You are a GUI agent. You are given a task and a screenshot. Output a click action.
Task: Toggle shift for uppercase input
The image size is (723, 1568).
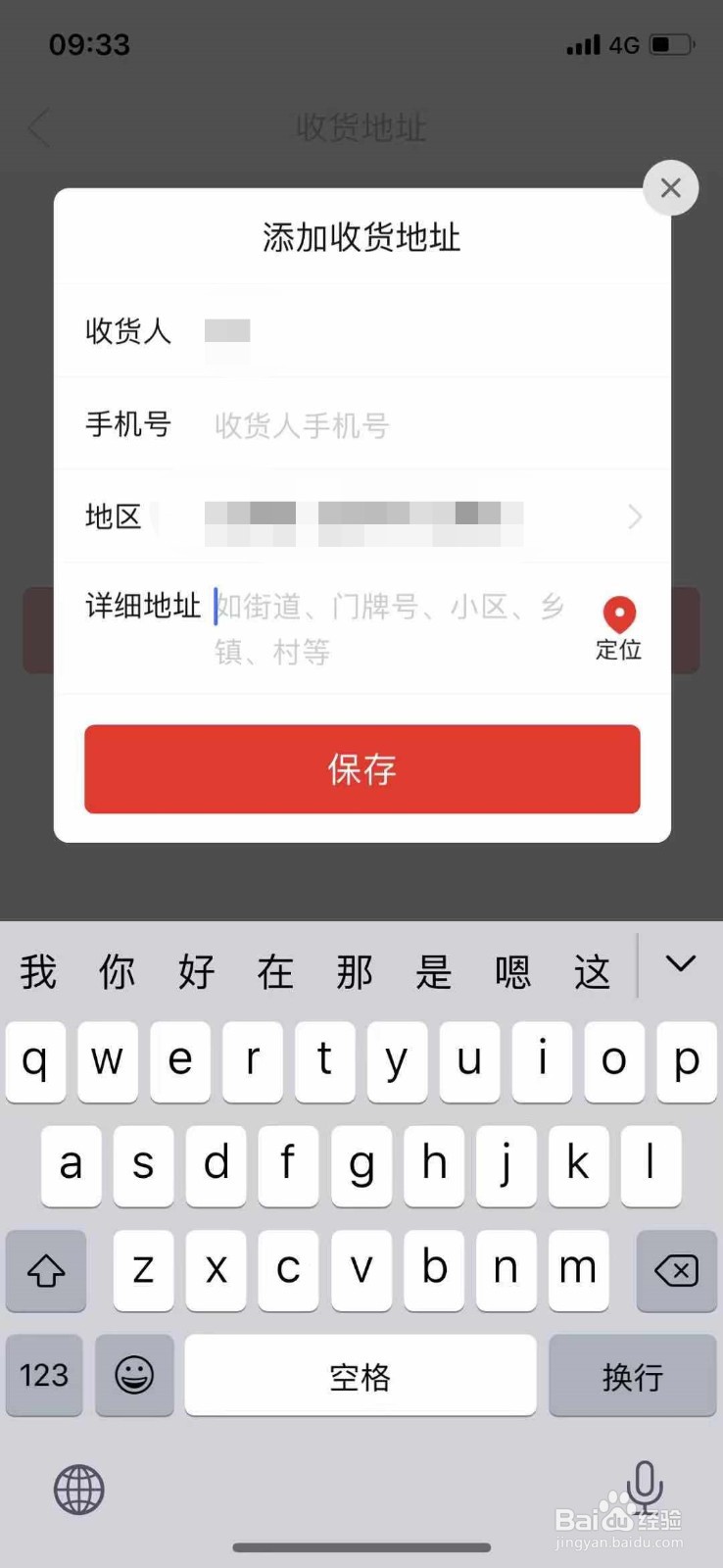point(46,1271)
